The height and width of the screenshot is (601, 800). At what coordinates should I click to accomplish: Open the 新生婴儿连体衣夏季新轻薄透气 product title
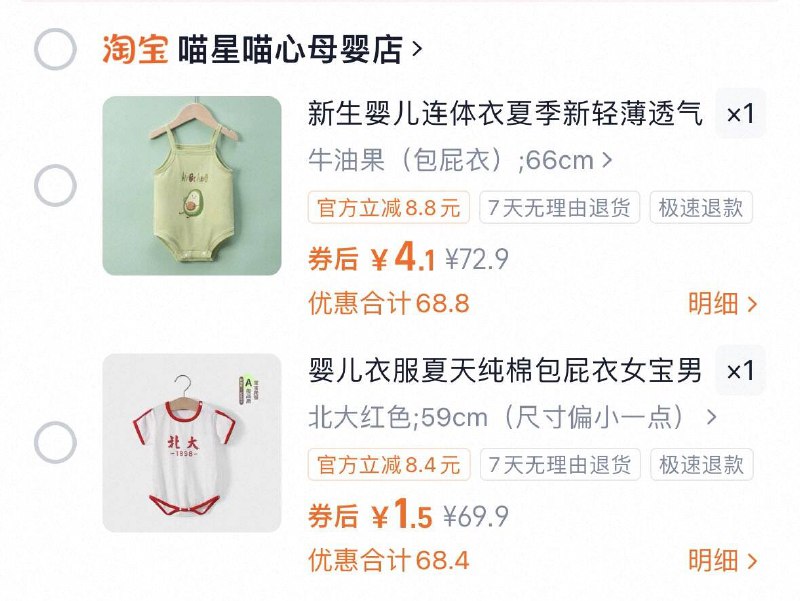505,114
